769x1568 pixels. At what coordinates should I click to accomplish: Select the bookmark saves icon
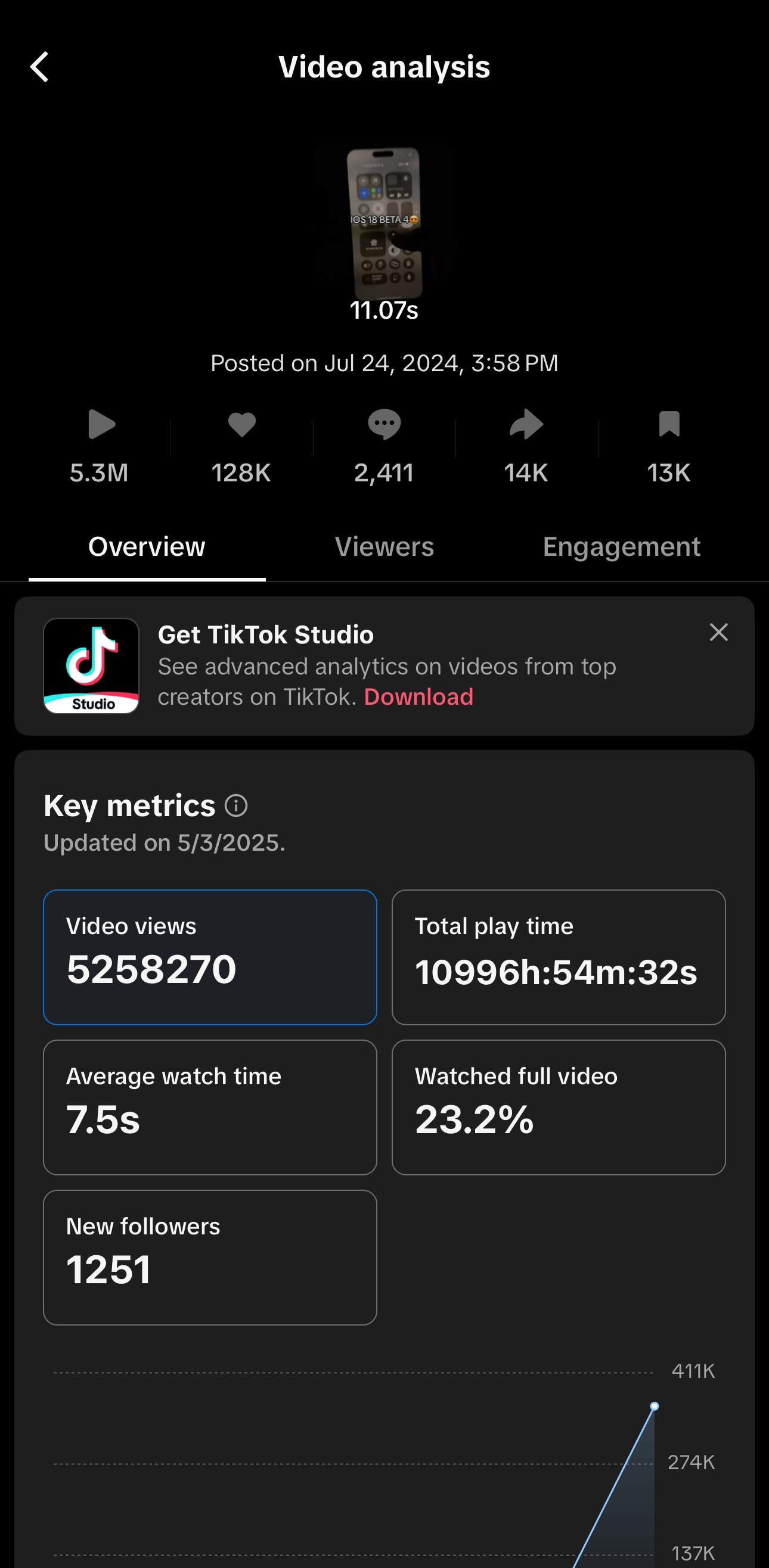[668, 425]
